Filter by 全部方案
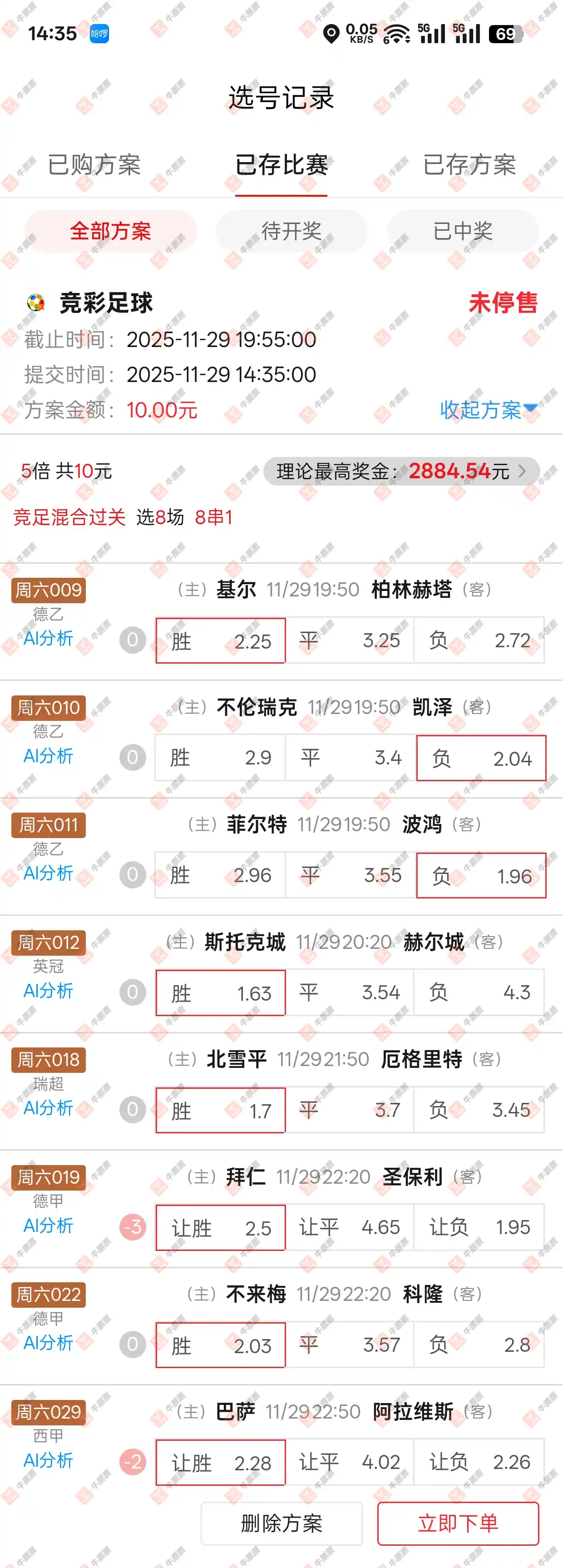 point(110,231)
